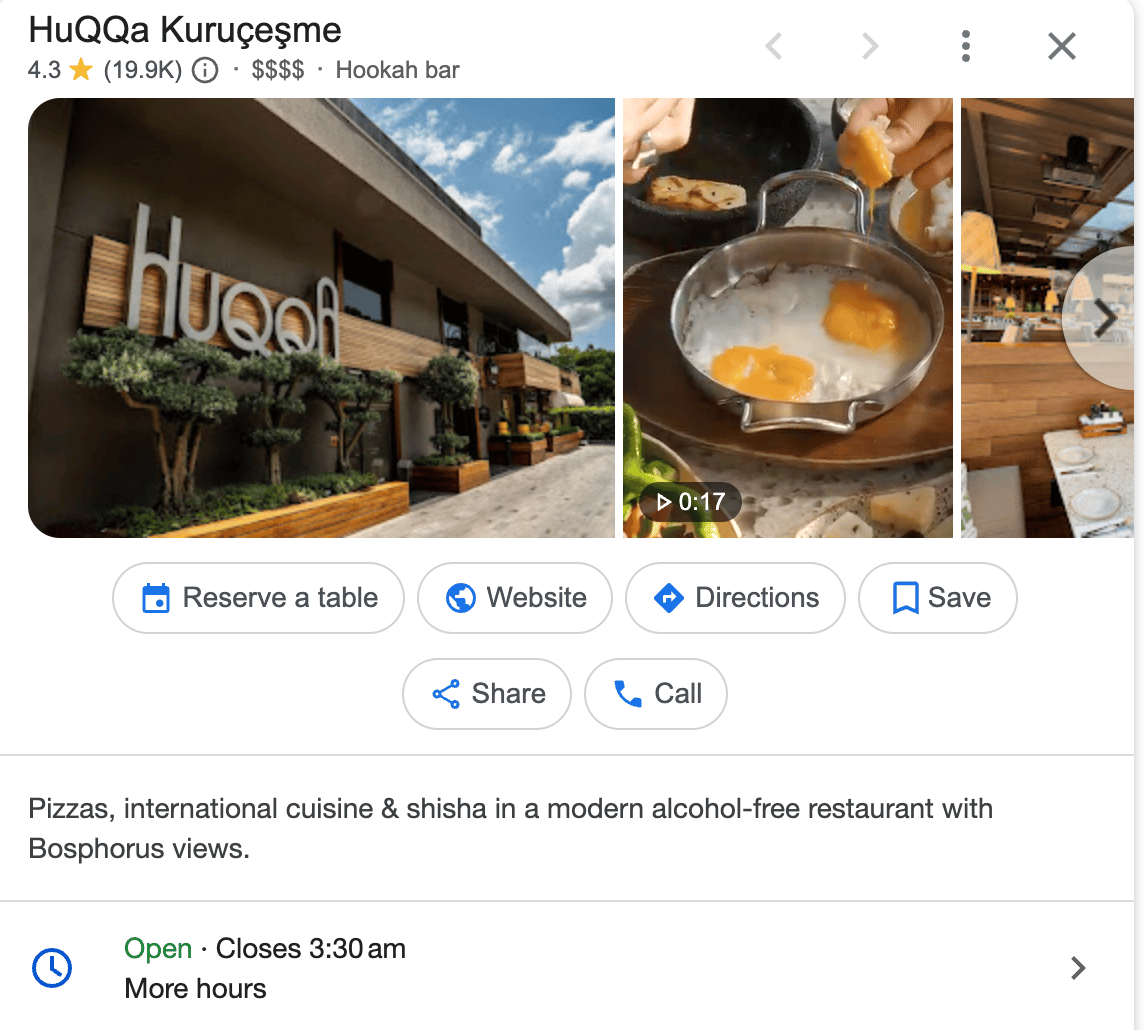Call the restaurant

coord(656,694)
